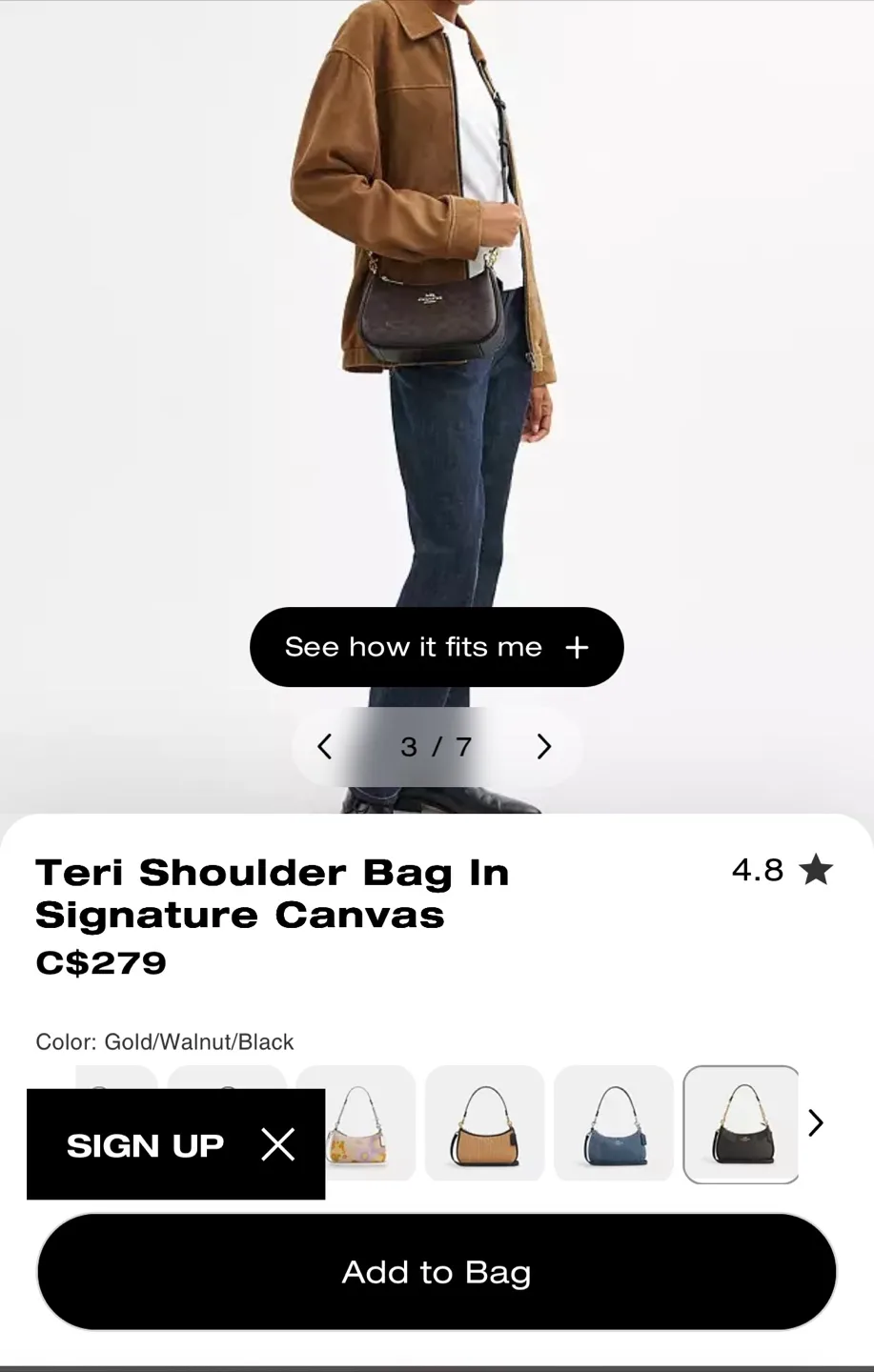Viewport: 874px width, 1372px height.
Task: Click the plus icon on "See how it fits me"
Action: (x=577, y=647)
